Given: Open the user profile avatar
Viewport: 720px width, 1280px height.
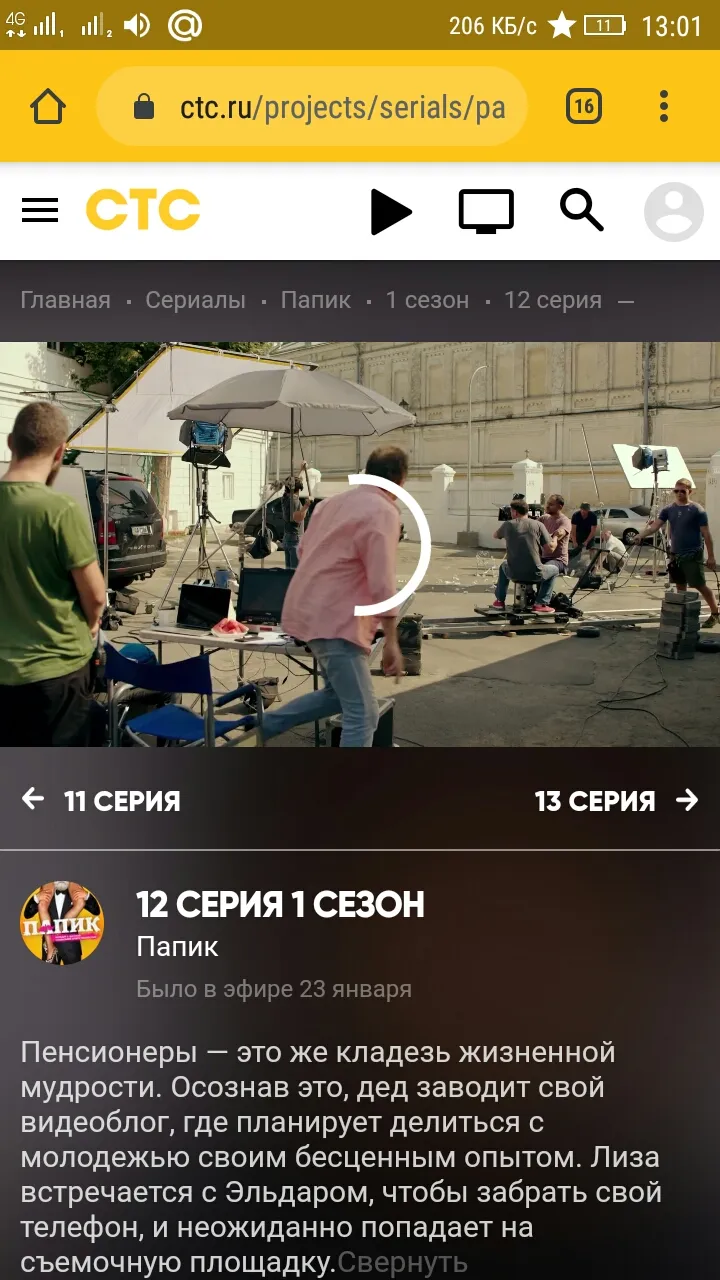Looking at the screenshot, I should 674,211.
